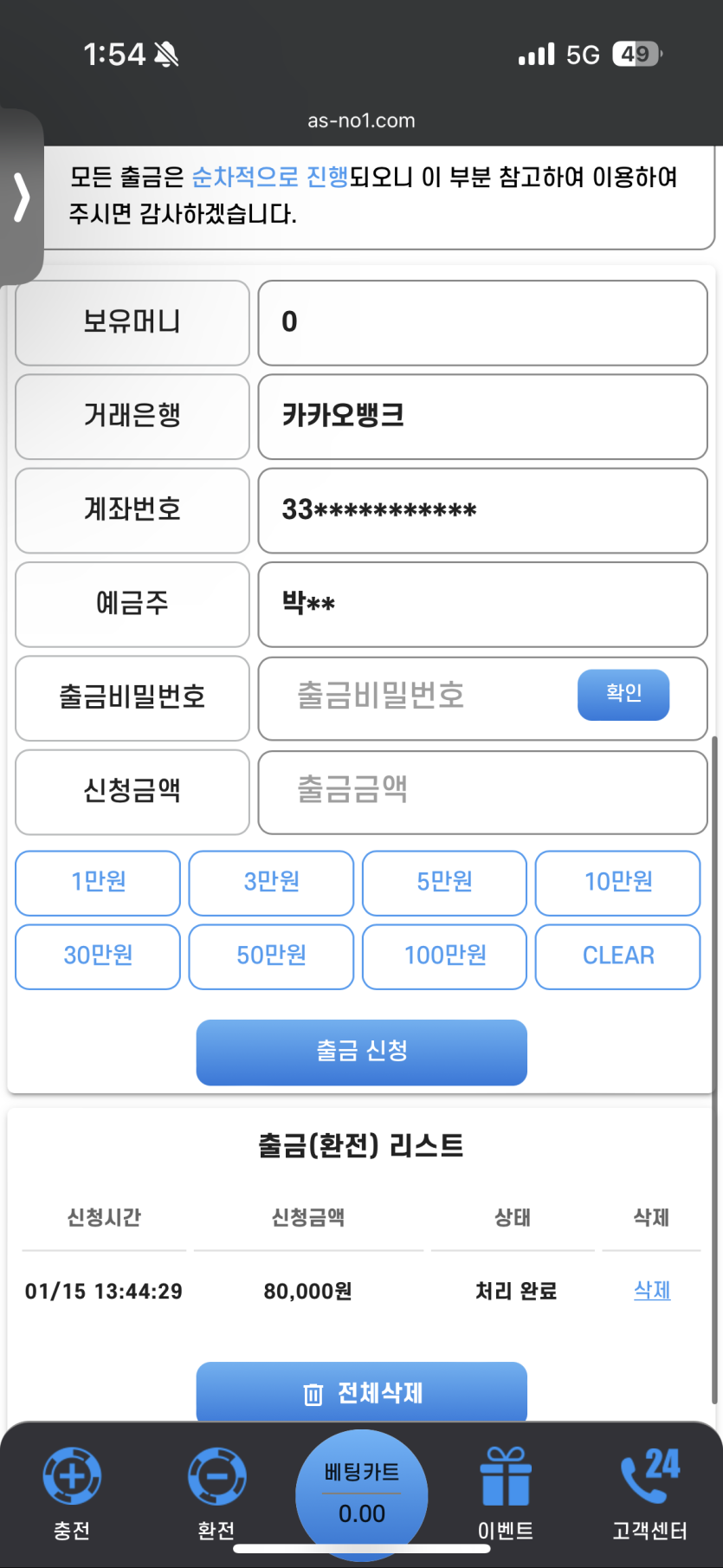723x1568 pixels.
Task: Open the 고객센터 tab
Action: [649, 1492]
